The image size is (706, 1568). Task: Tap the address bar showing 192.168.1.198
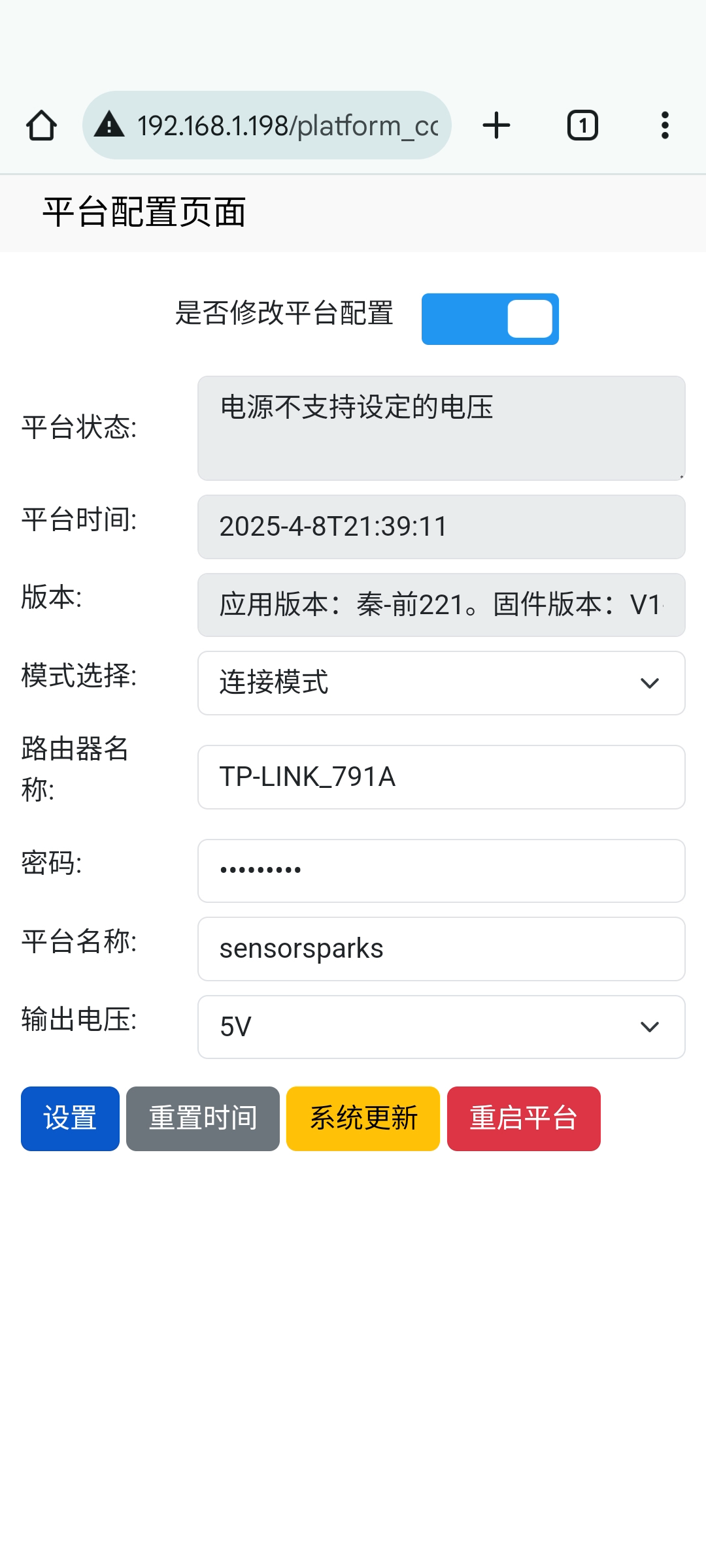[x=267, y=125]
